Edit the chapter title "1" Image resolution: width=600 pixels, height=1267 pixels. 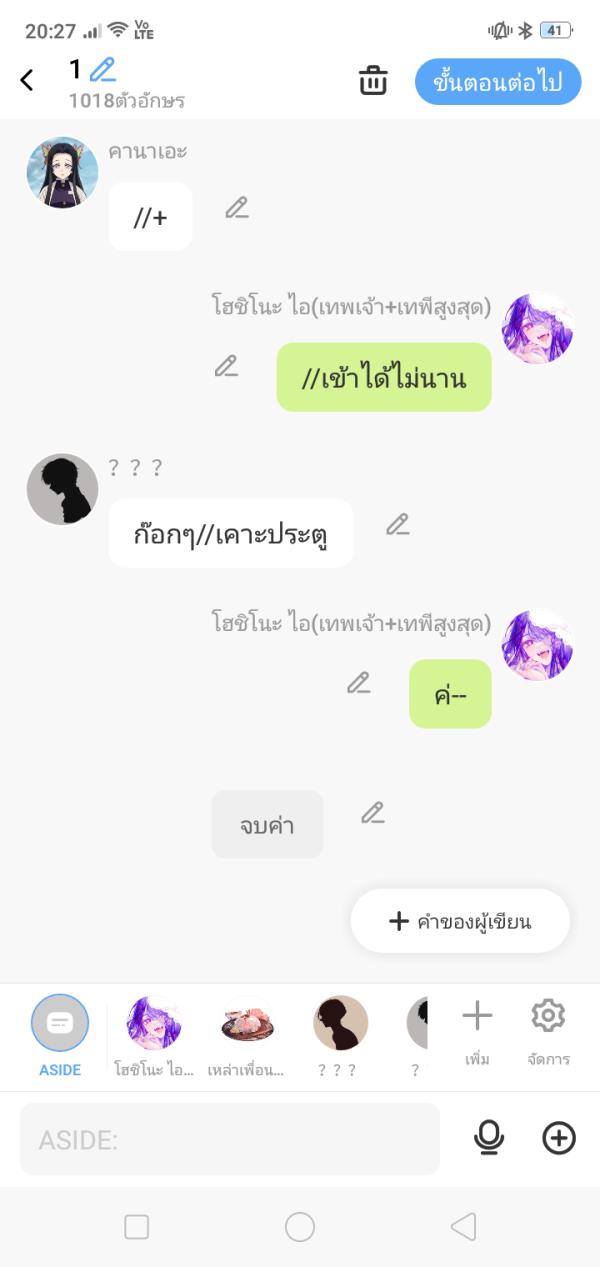(102, 70)
